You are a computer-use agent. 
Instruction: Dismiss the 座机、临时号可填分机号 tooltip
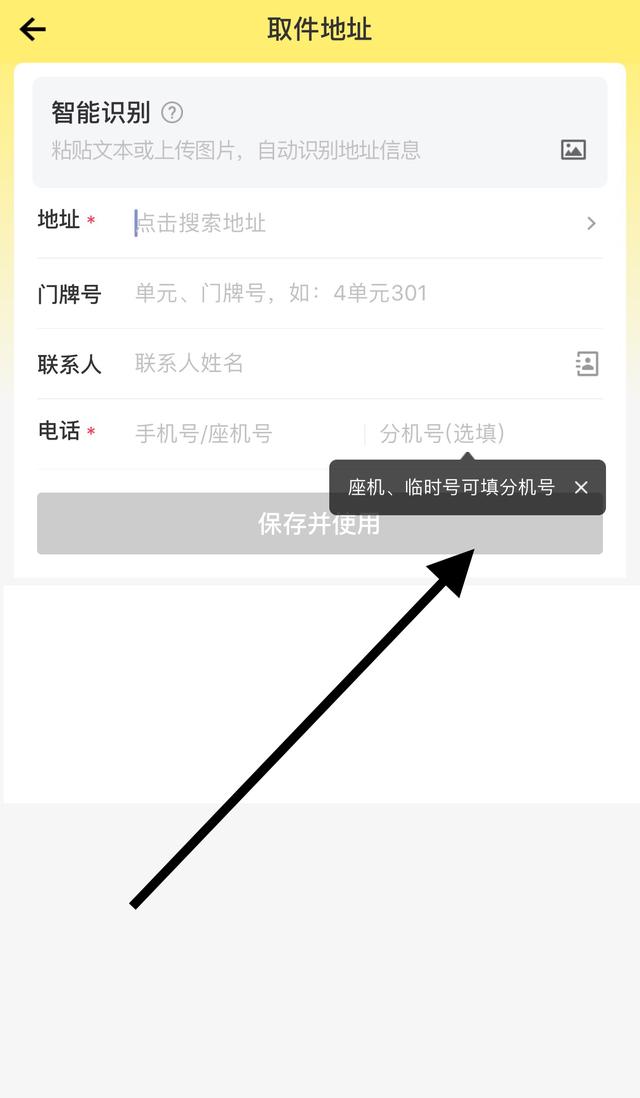point(581,488)
